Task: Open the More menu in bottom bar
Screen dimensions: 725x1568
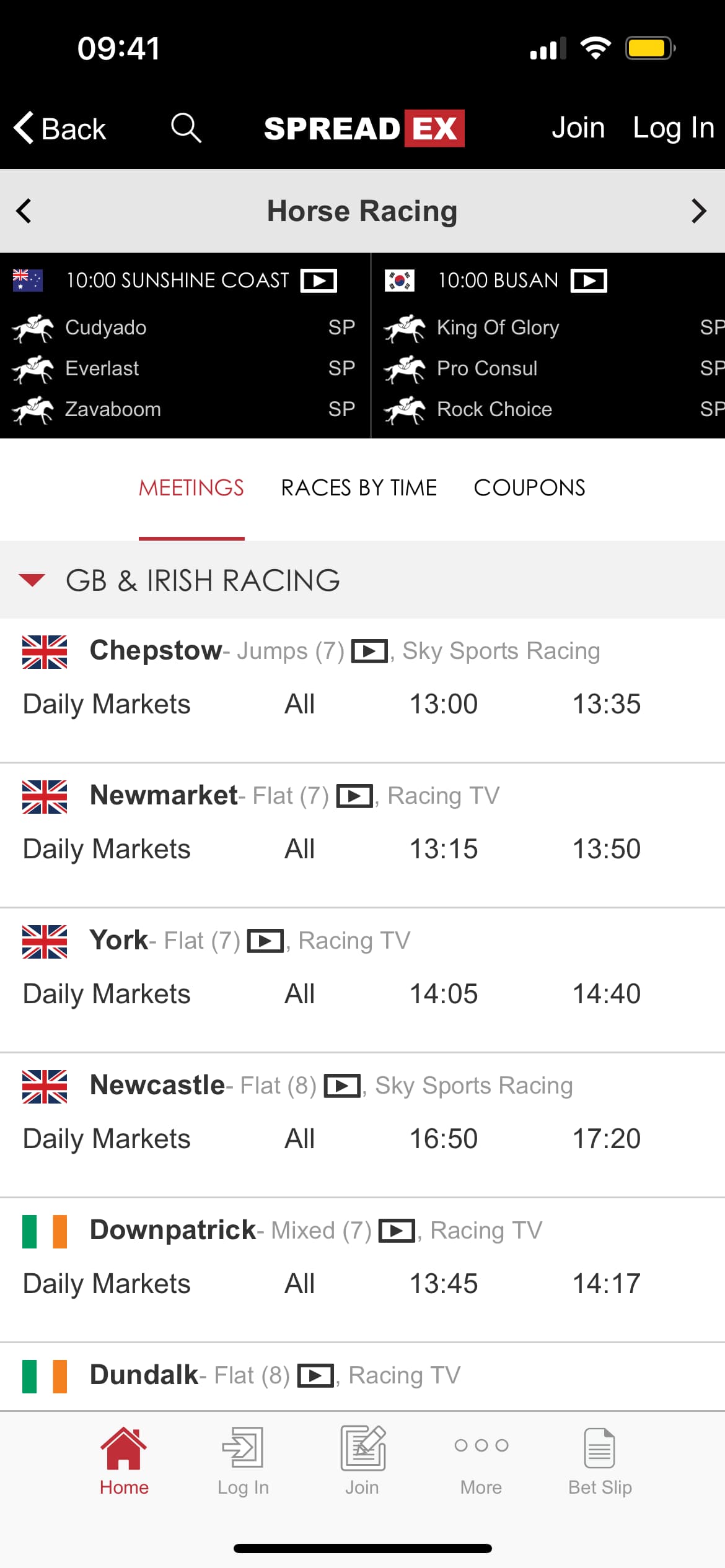Action: [x=481, y=1461]
